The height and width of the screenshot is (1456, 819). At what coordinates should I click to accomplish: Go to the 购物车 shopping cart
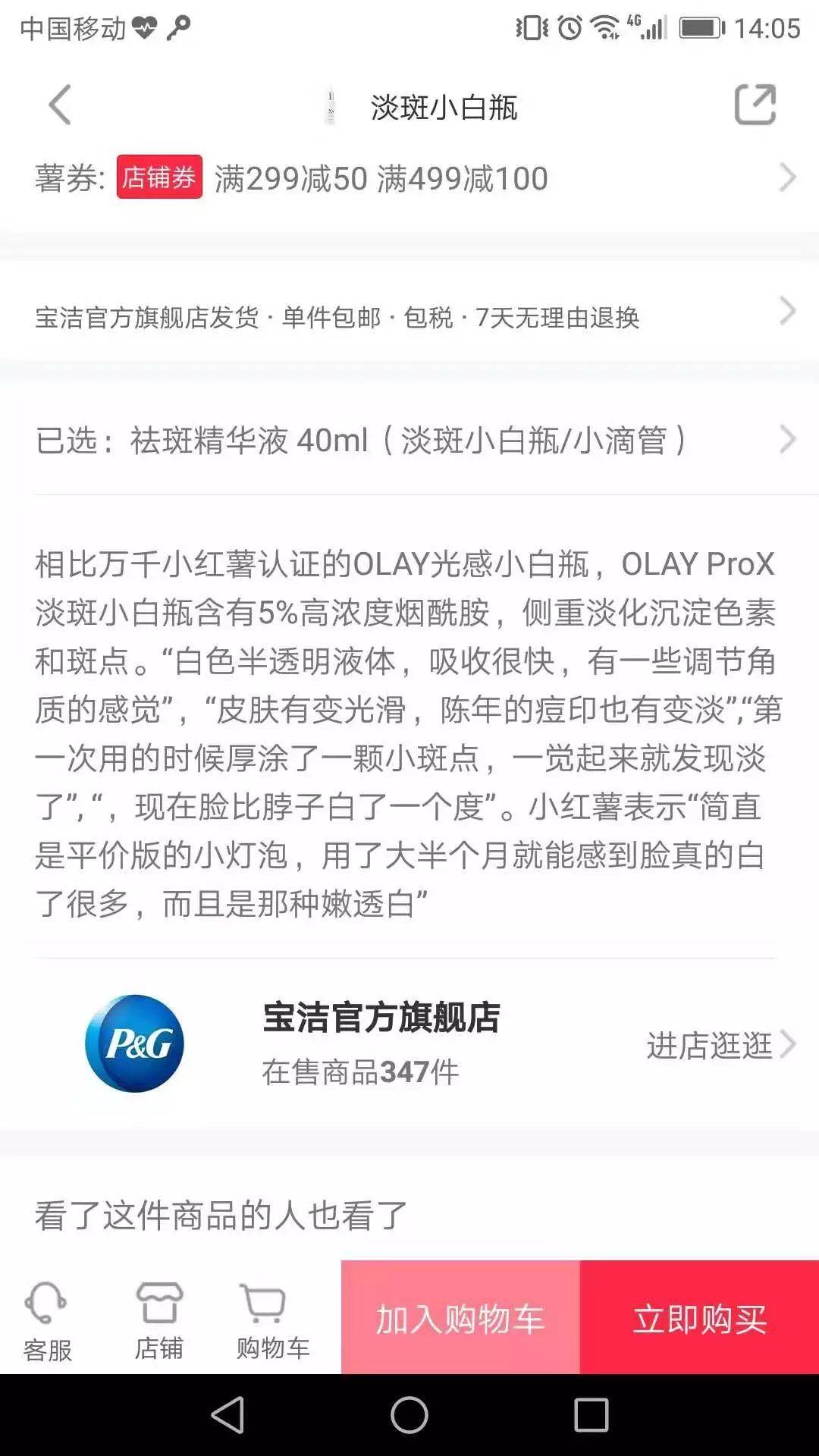pos(272,1319)
